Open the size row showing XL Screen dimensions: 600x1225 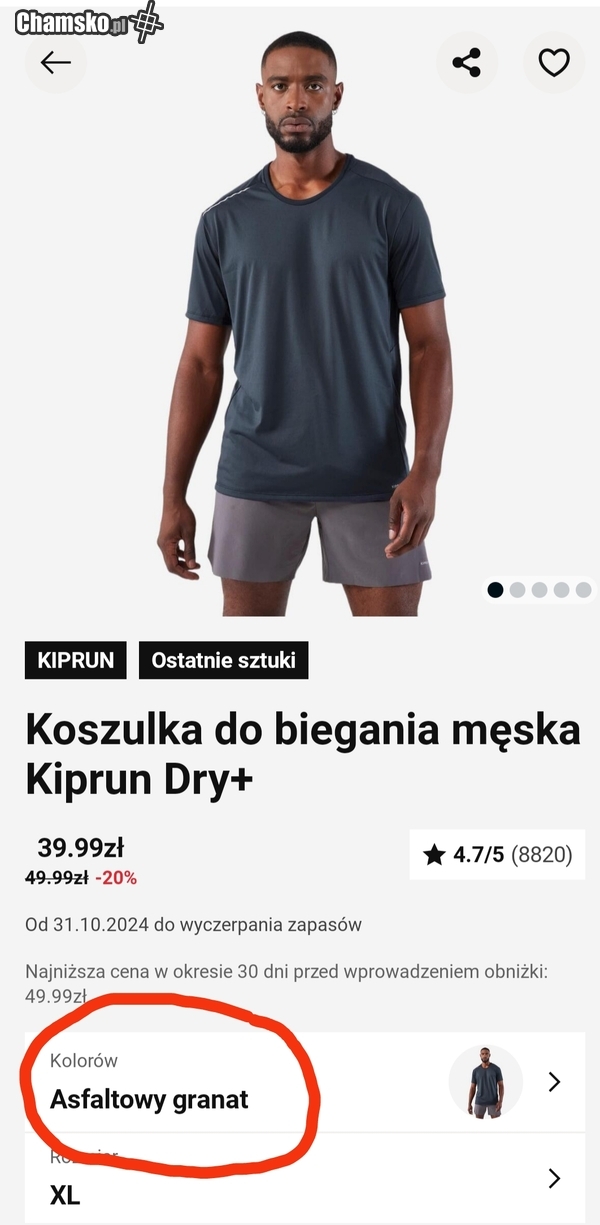click(x=300, y=1180)
